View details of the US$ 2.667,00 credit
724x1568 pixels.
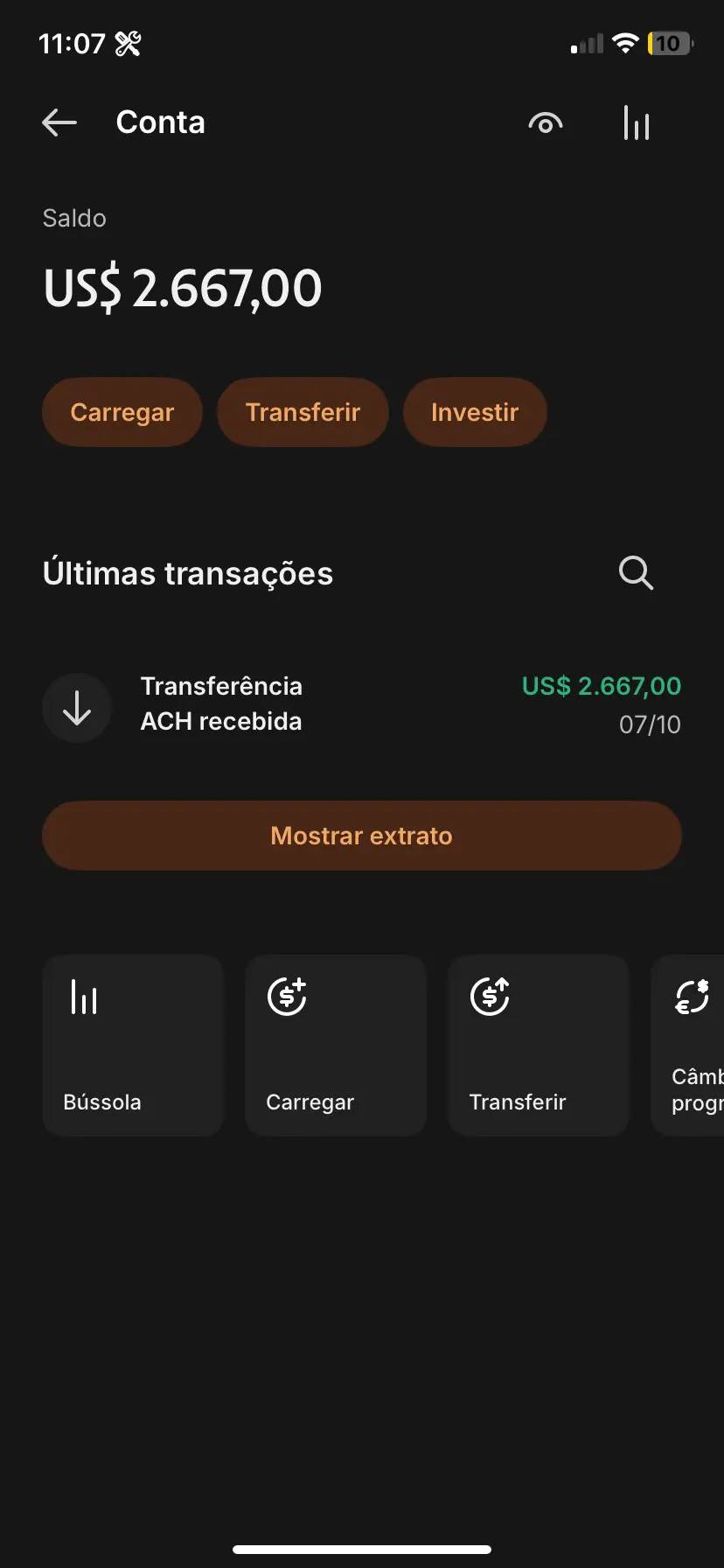(x=601, y=686)
